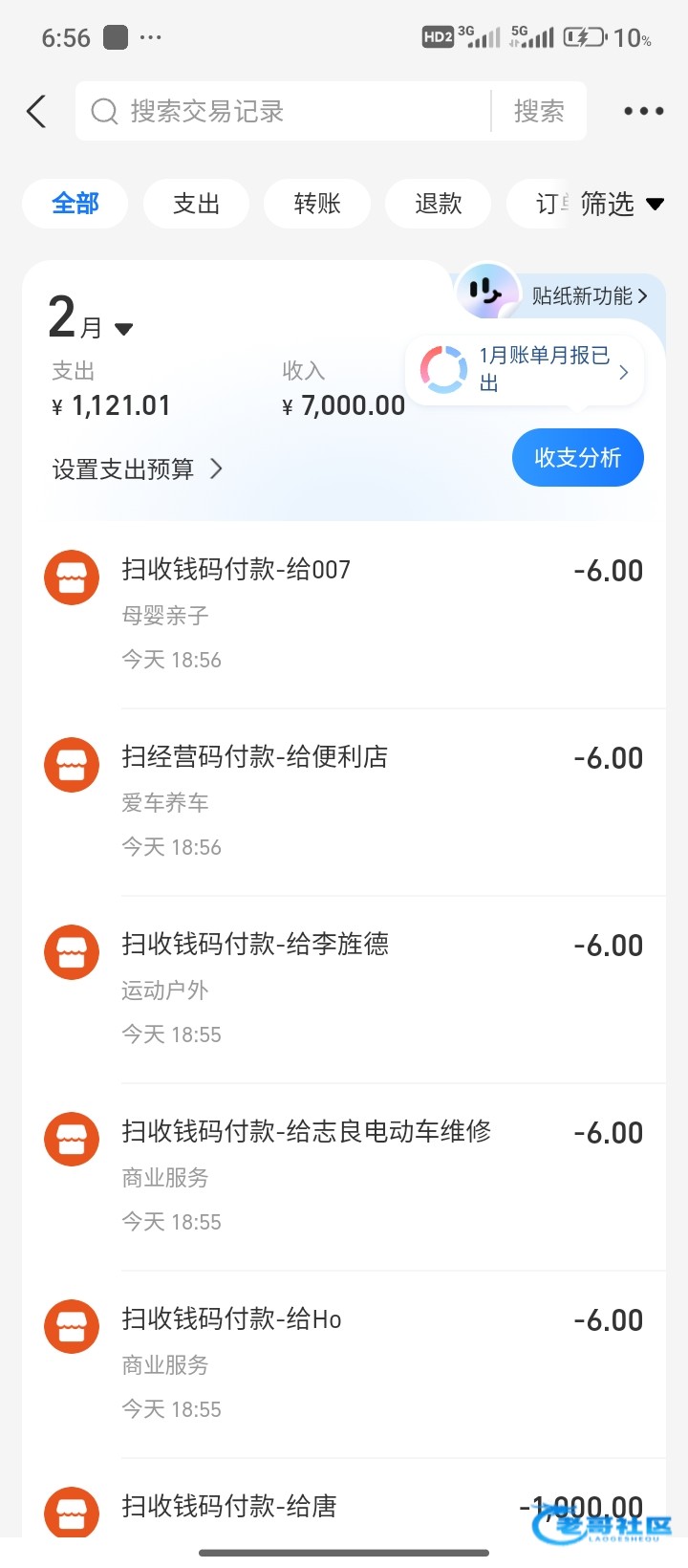Image resolution: width=688 pixels, height=1568 pixels.
Task: Go back using the arrow icon
Action: point(36,112)
